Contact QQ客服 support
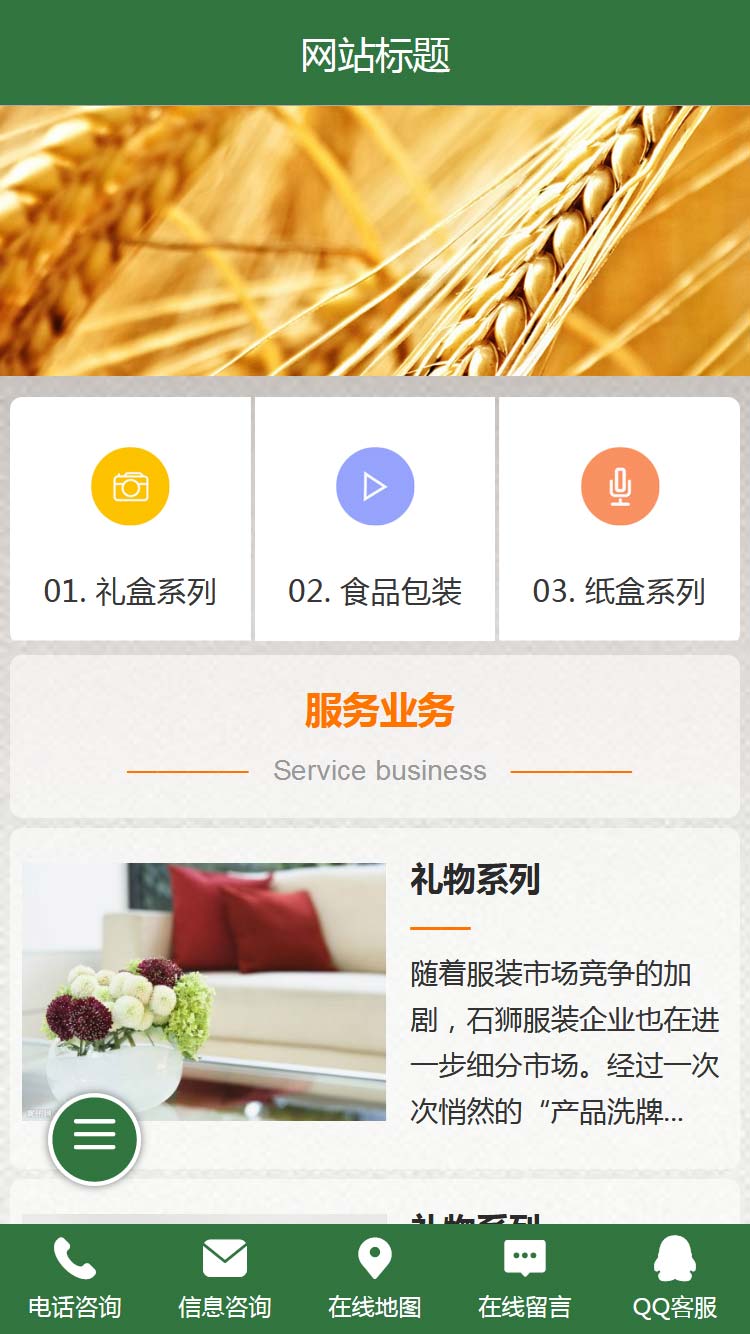The width and height of the screenshot is (750, 1334). tap(675, 1278)
